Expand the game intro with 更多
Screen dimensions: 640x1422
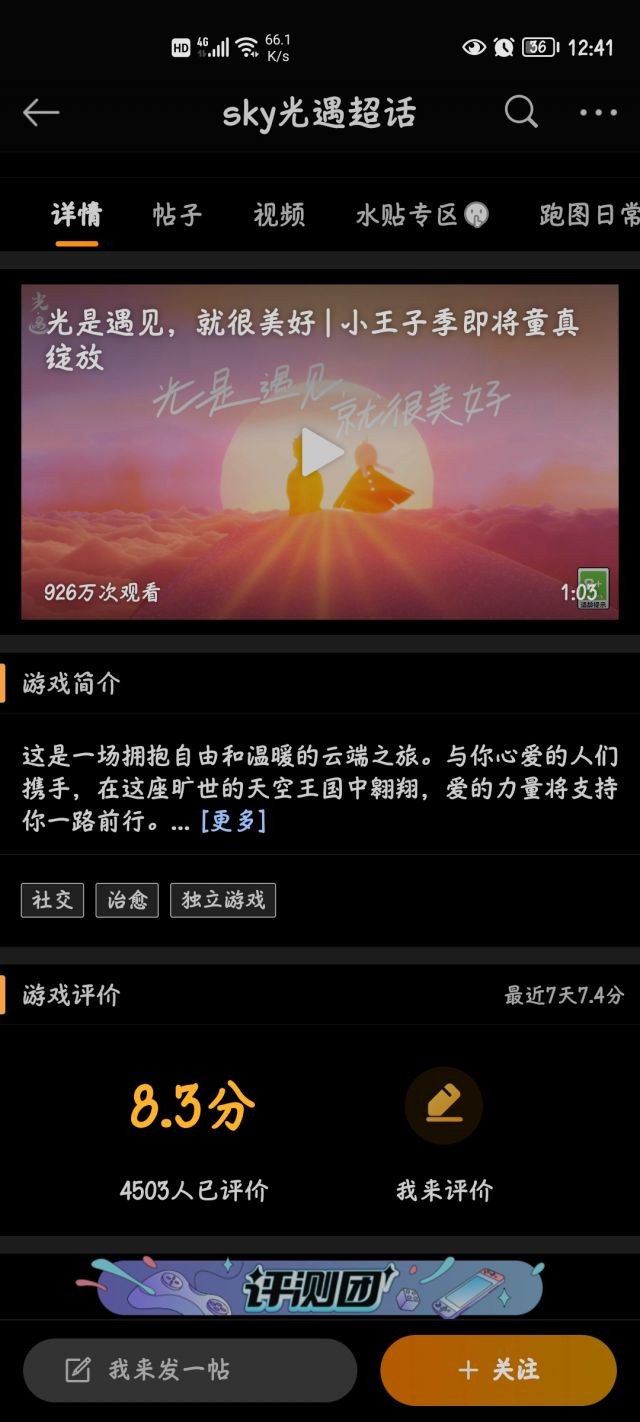click(x=233, y=821)
